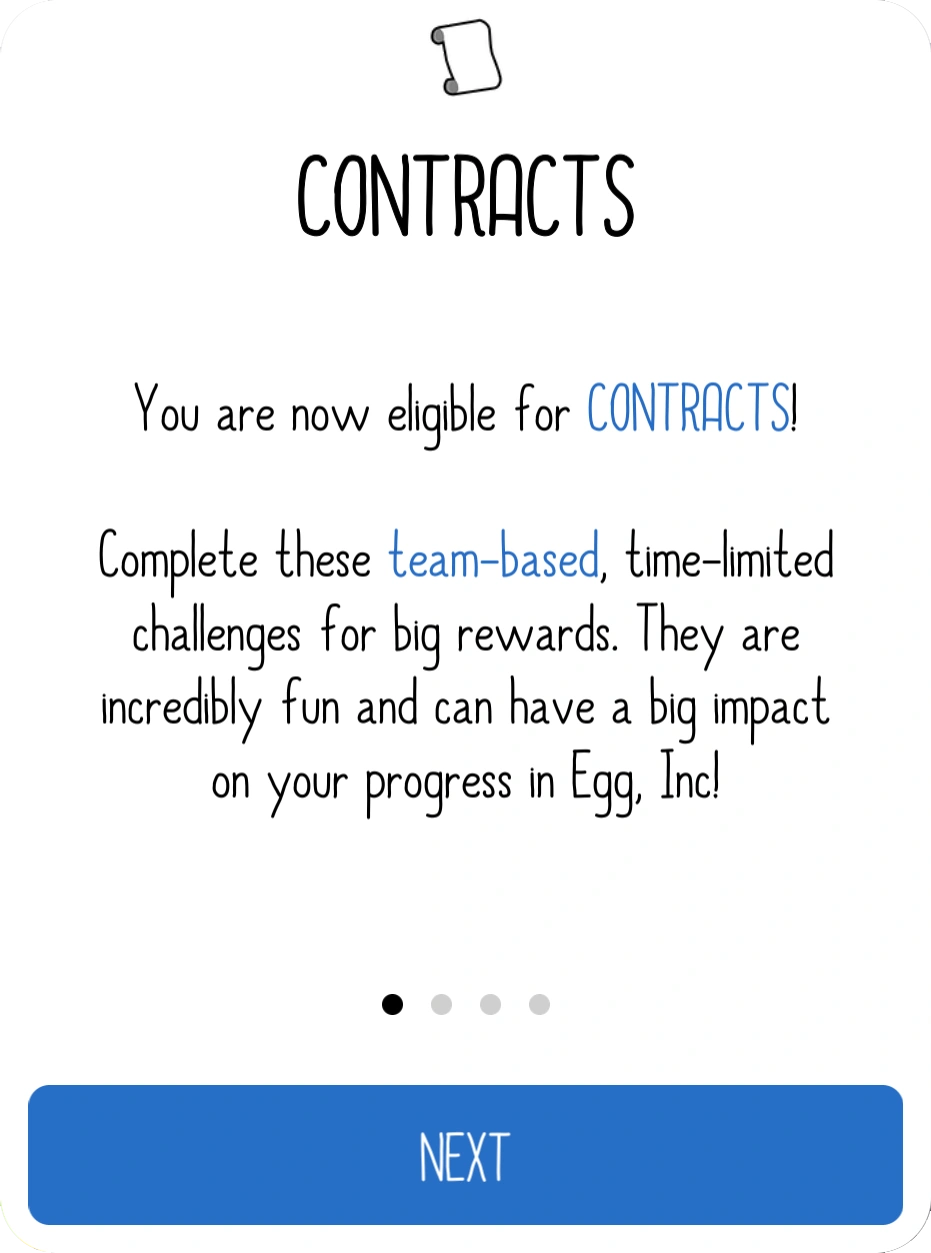This screenshot has height=1253, width=931.
Task: Tap the fourth gray dot on carousel
Action: tap(539, 1005)
